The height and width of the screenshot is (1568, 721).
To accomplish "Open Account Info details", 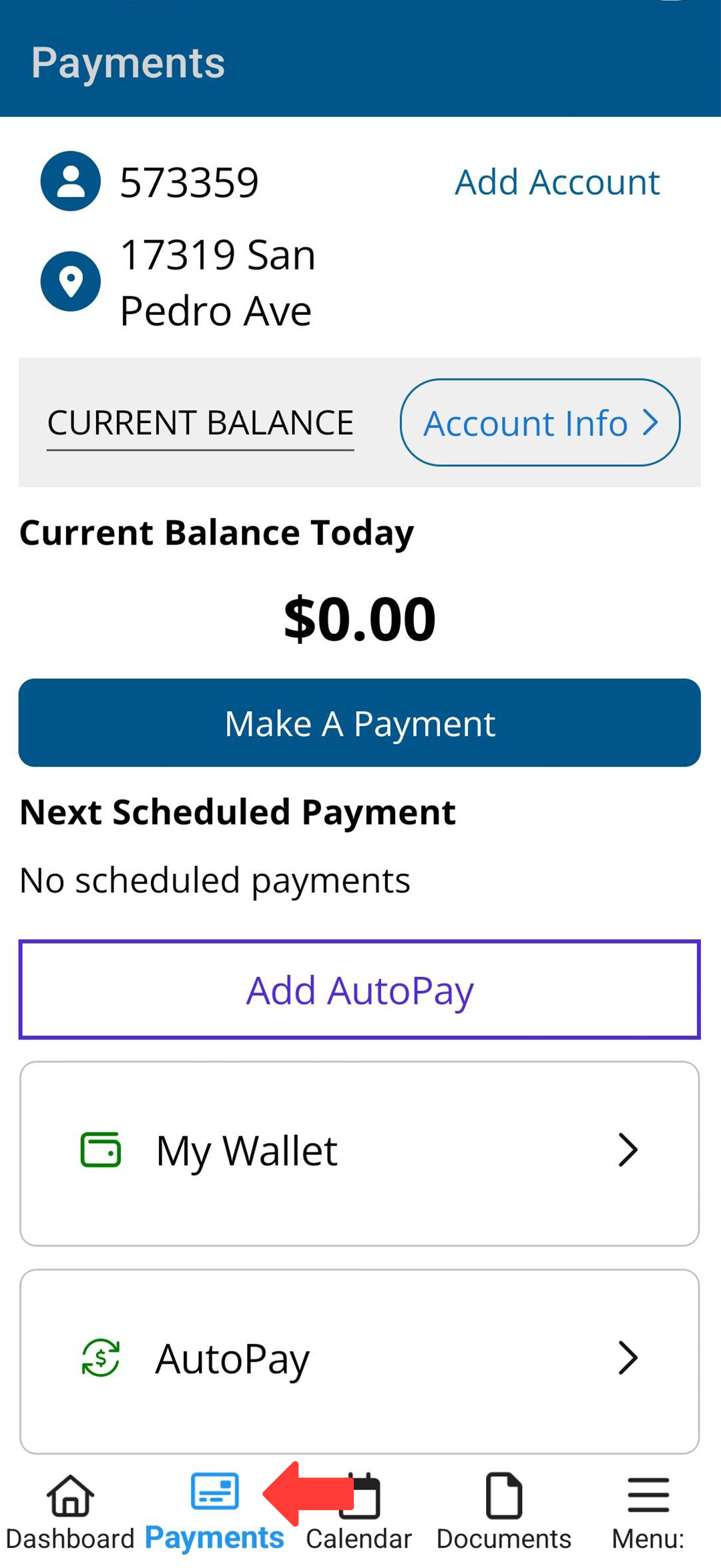I will coord(539,423).
